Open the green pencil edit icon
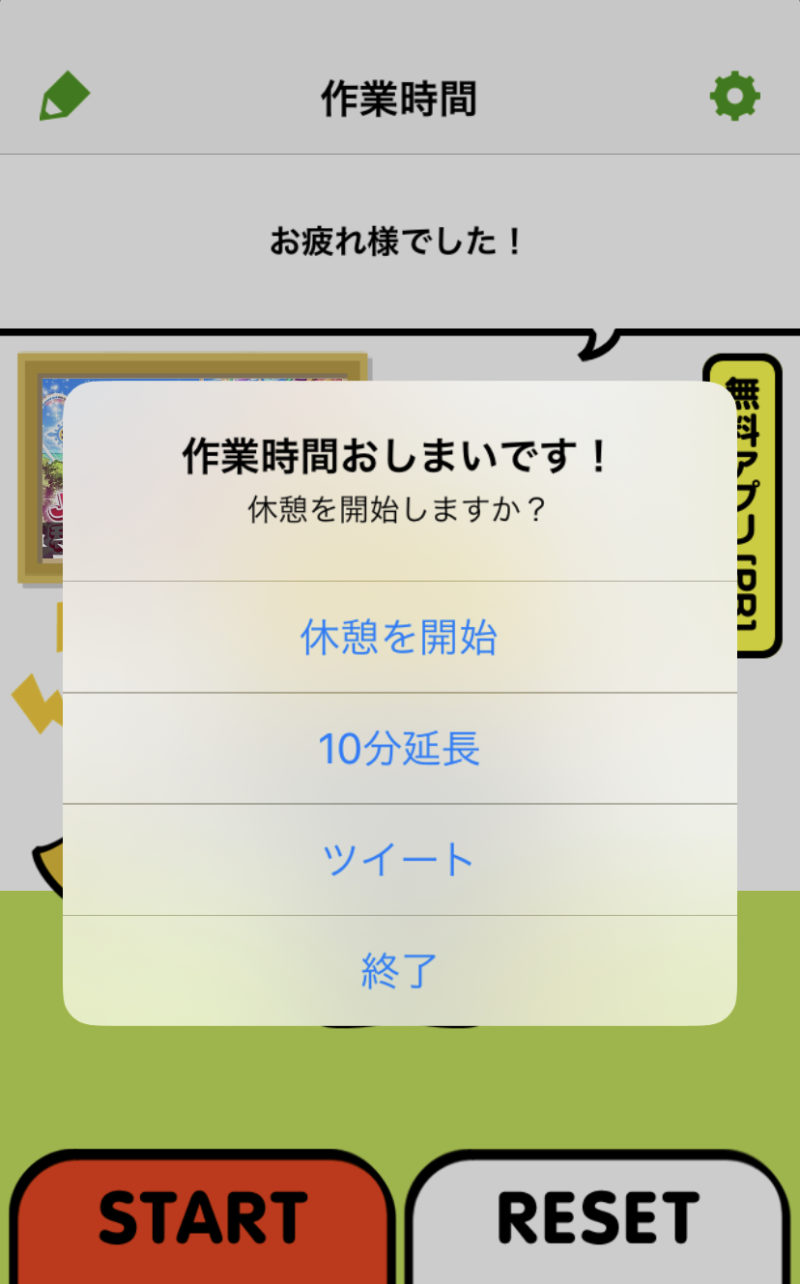The image size is (800, 1284). click(x=64, y=98)
